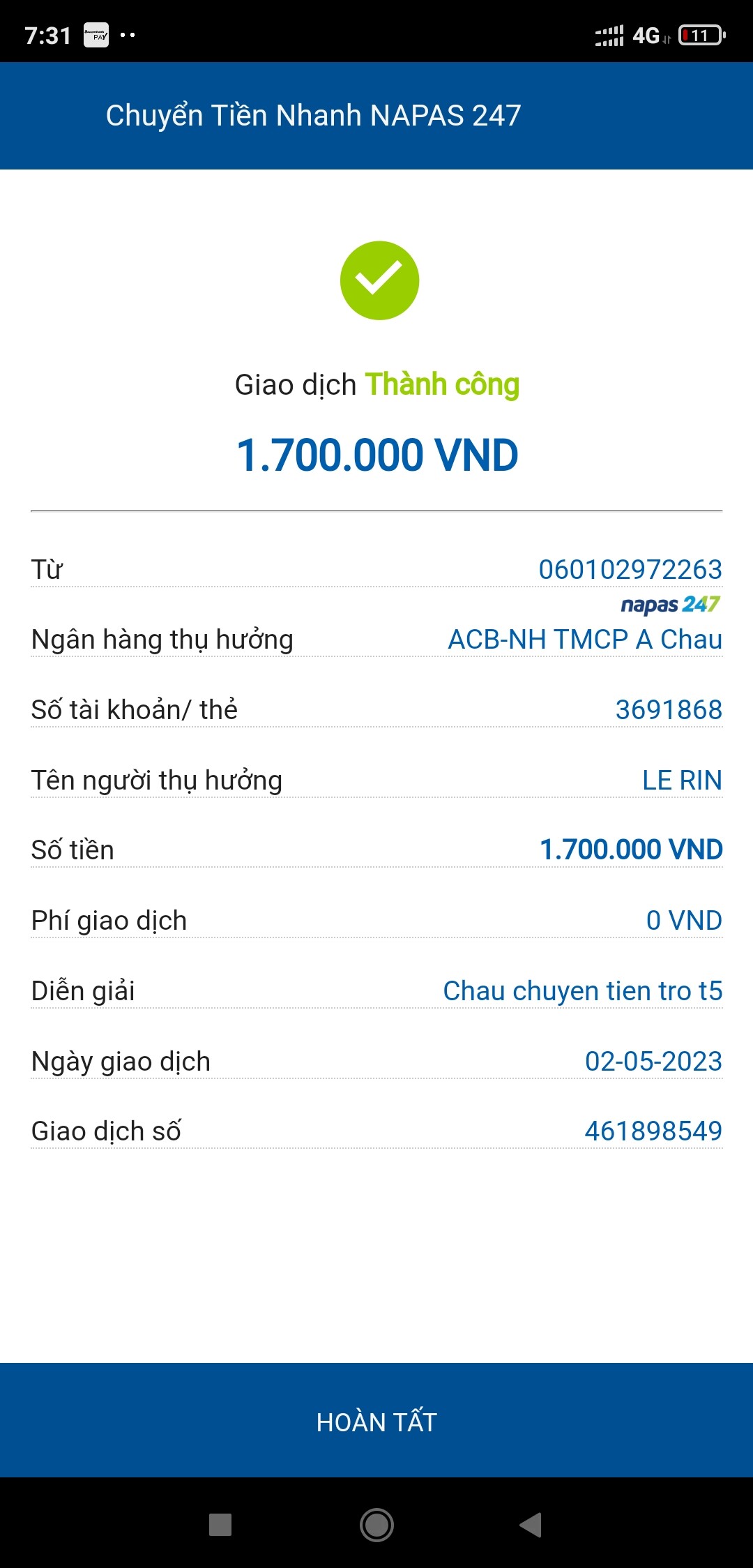Screen dimensions: 753x1568
Task: Open the recent apps view
Action: [220, 1525]
